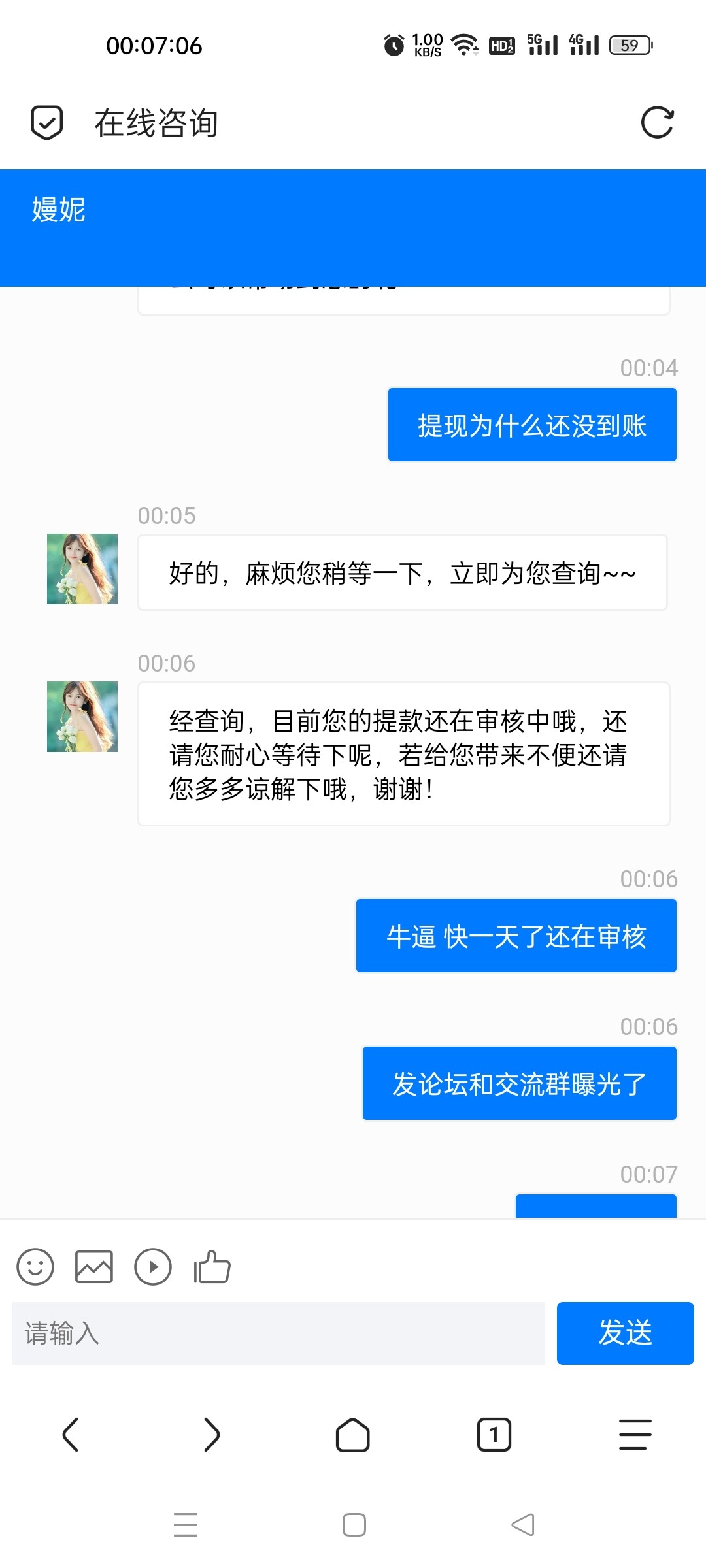Screen dimensions: 706x1568
Task: Open the image attachment picker
Action: [93, 1266]
